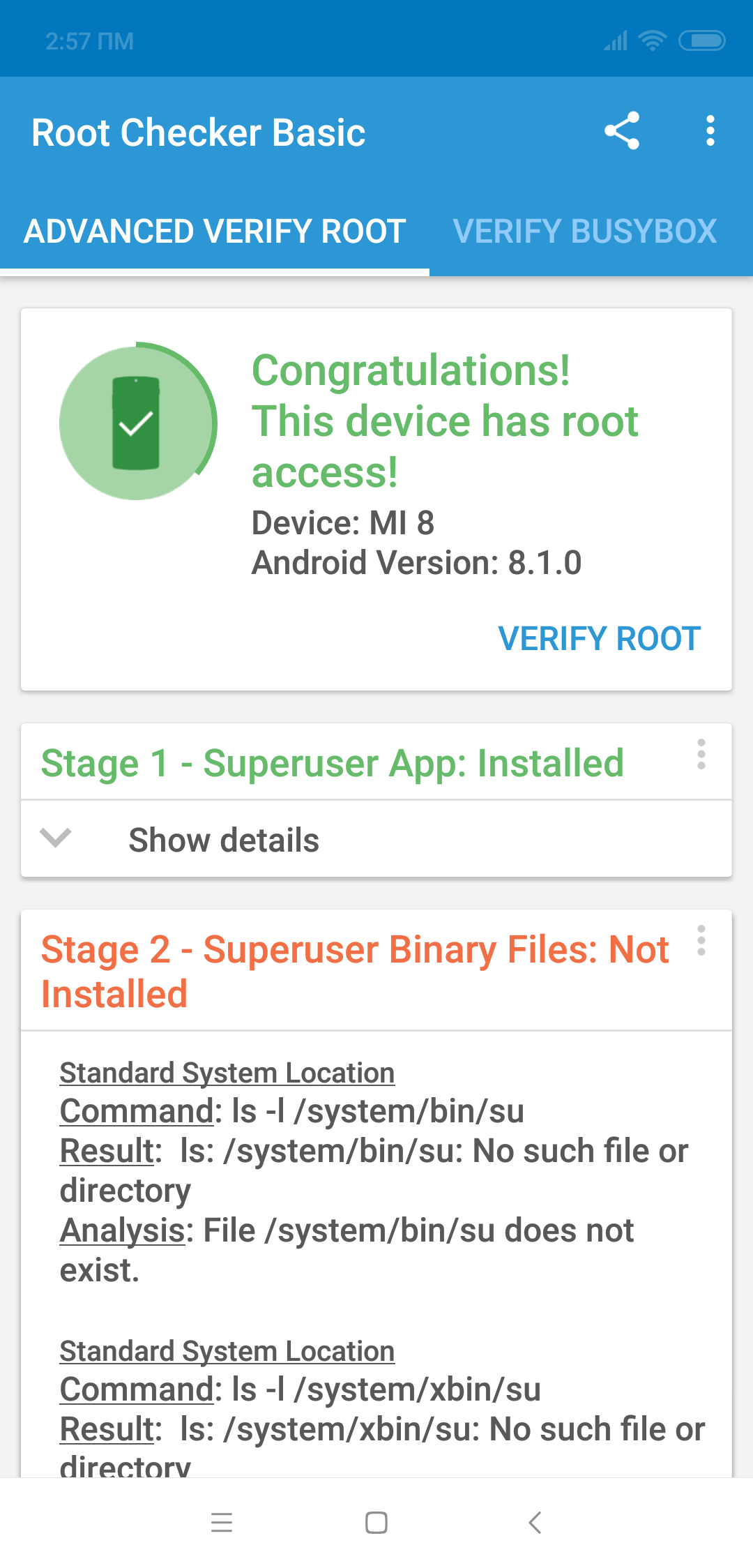This screenshot has width=753, height=1568.
Task: Share the root check results
Action: point(622,130)
